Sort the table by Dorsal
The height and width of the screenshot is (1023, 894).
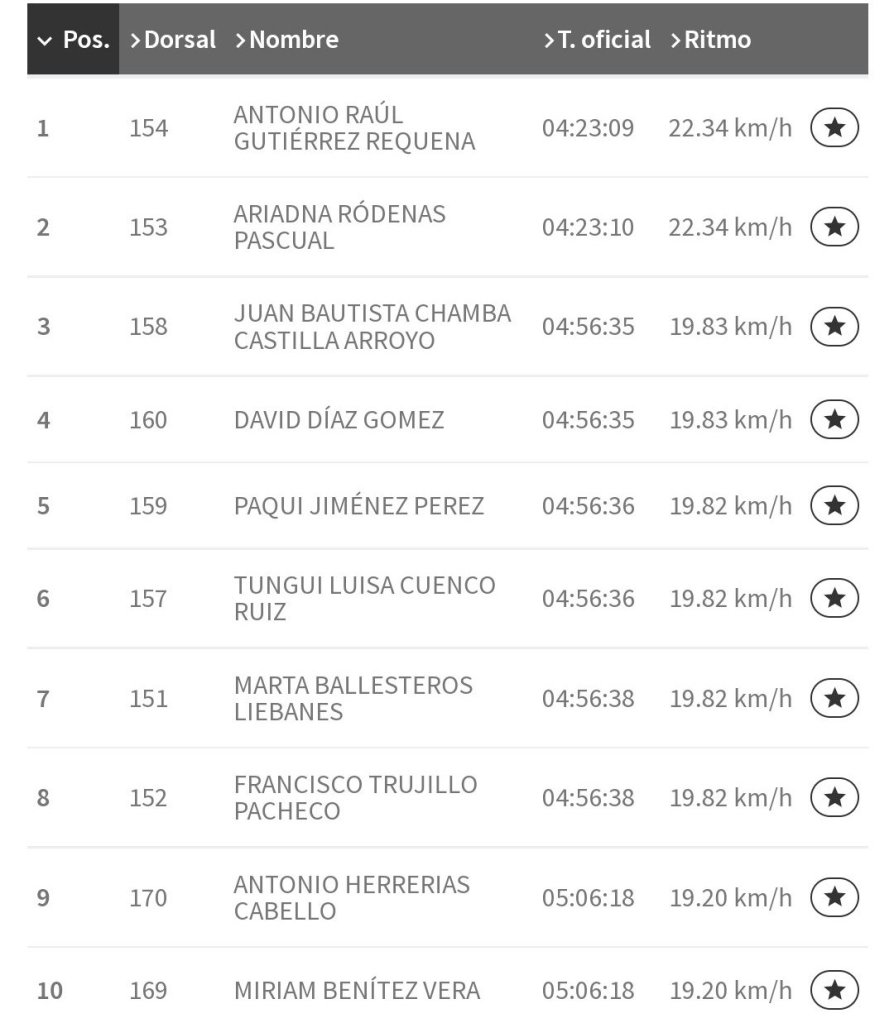(x=173, y=40)
